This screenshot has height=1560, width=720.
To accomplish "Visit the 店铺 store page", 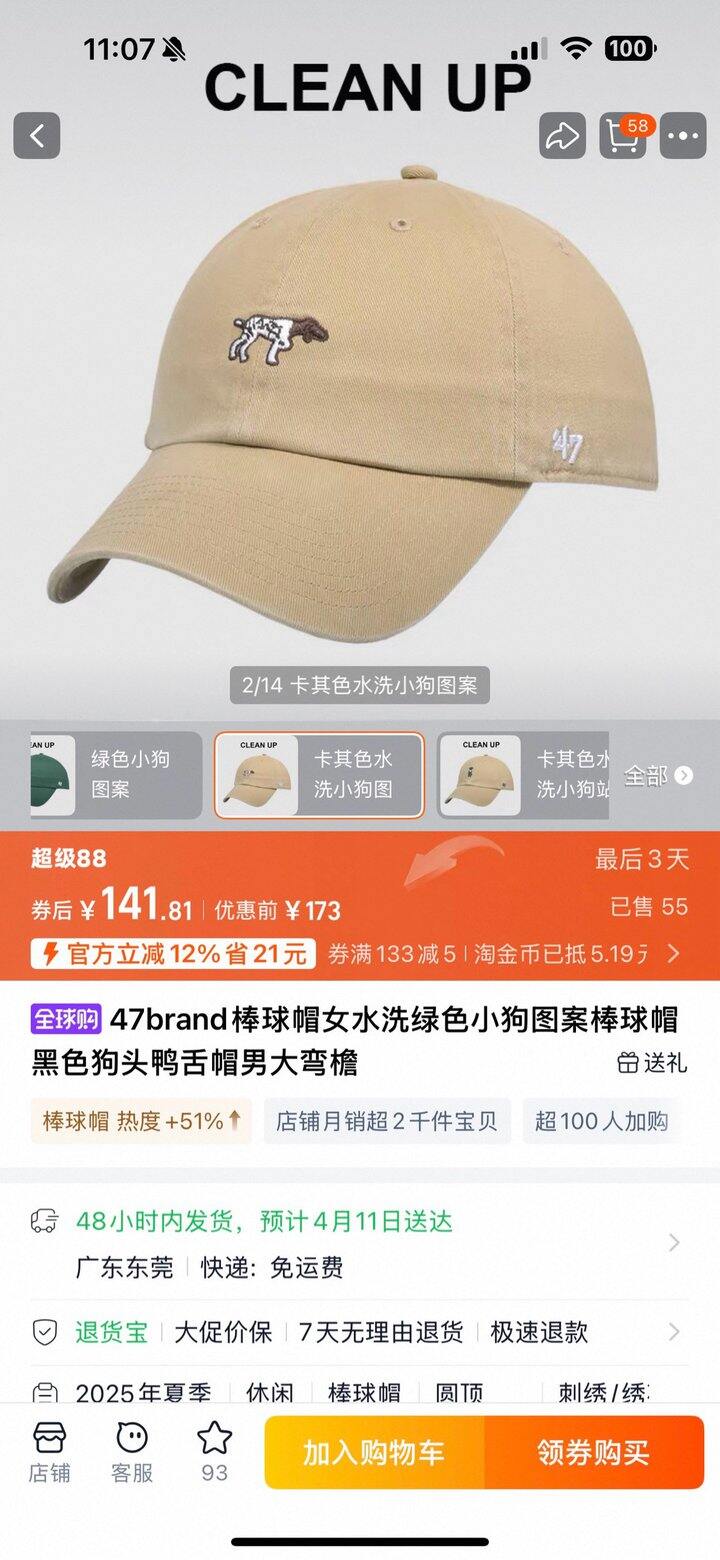I will click(49, 1452).
